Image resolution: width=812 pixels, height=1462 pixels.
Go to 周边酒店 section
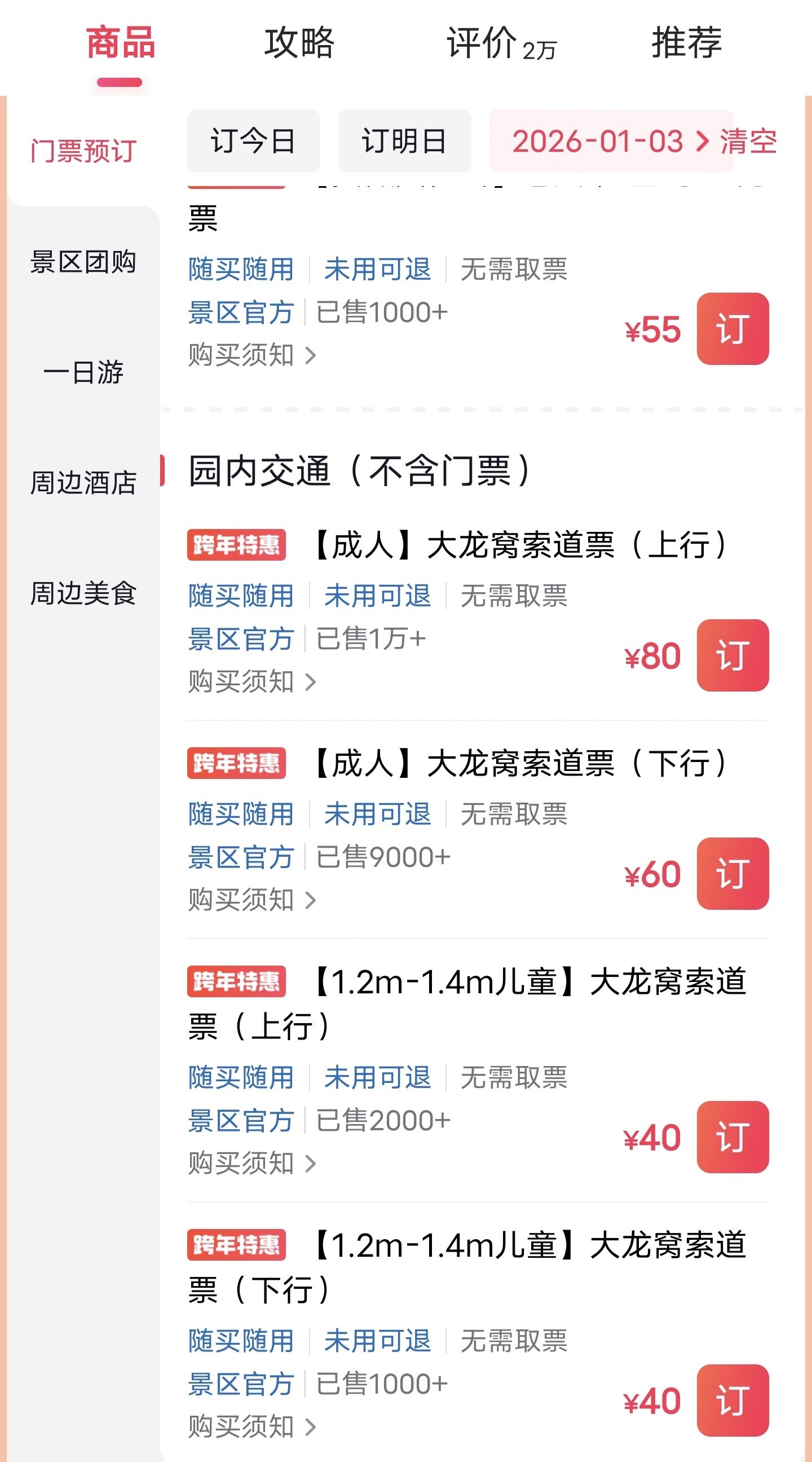pyautogui.click(x=83, y=483)
